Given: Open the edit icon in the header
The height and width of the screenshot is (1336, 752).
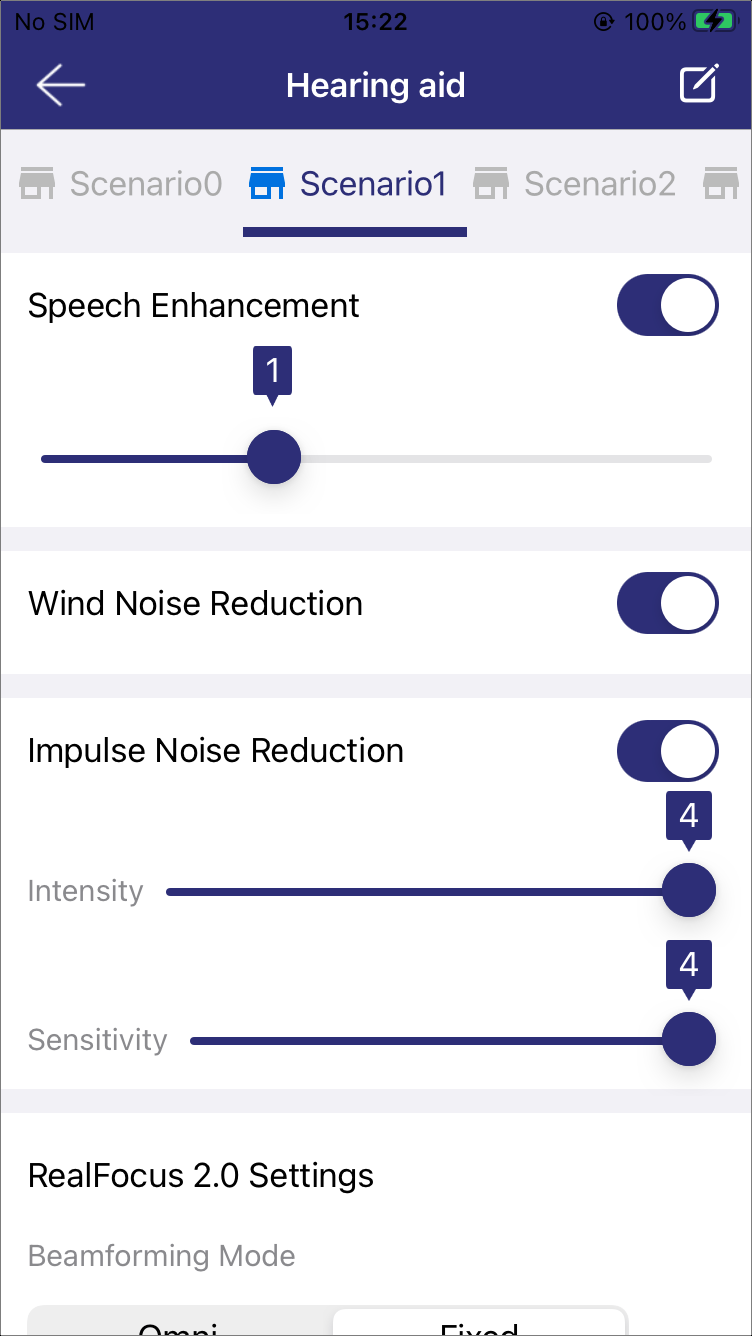Looking at the screenshot, I should (x=699, y=85).
